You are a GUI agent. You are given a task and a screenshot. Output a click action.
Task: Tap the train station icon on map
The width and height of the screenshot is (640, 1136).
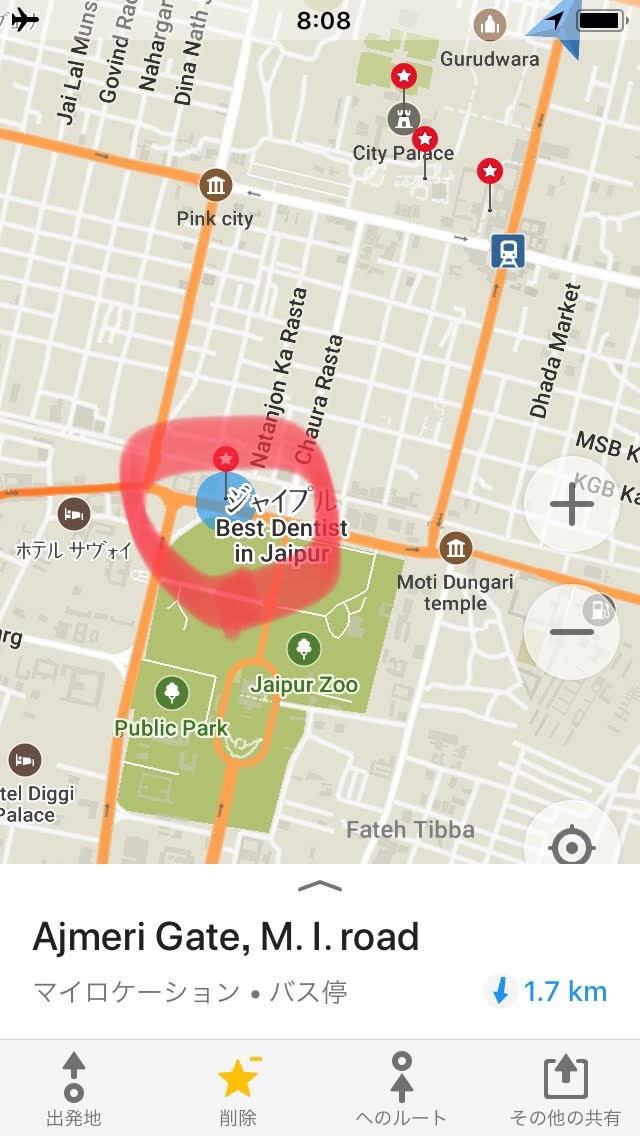point(508,251)
